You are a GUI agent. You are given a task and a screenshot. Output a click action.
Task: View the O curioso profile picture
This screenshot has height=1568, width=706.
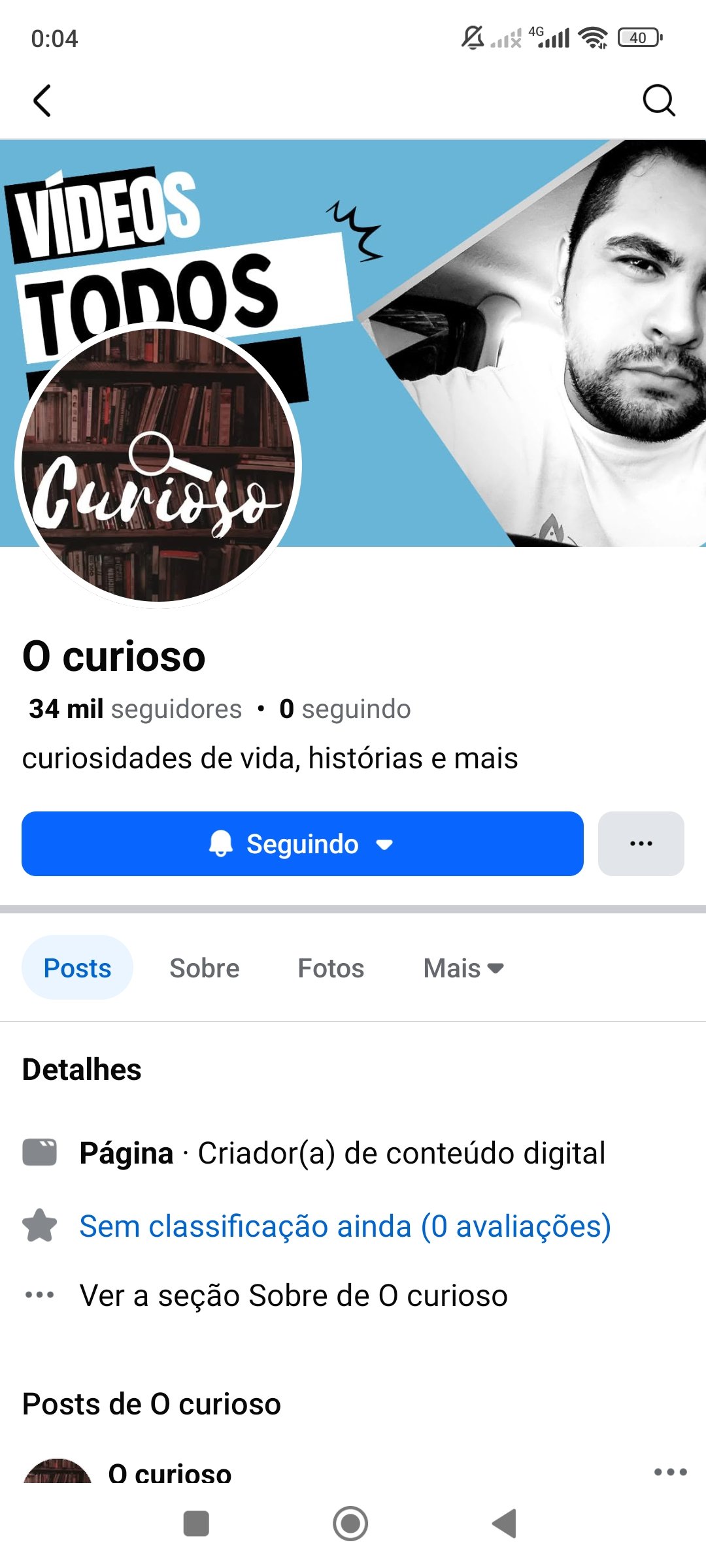click(158, 465)
